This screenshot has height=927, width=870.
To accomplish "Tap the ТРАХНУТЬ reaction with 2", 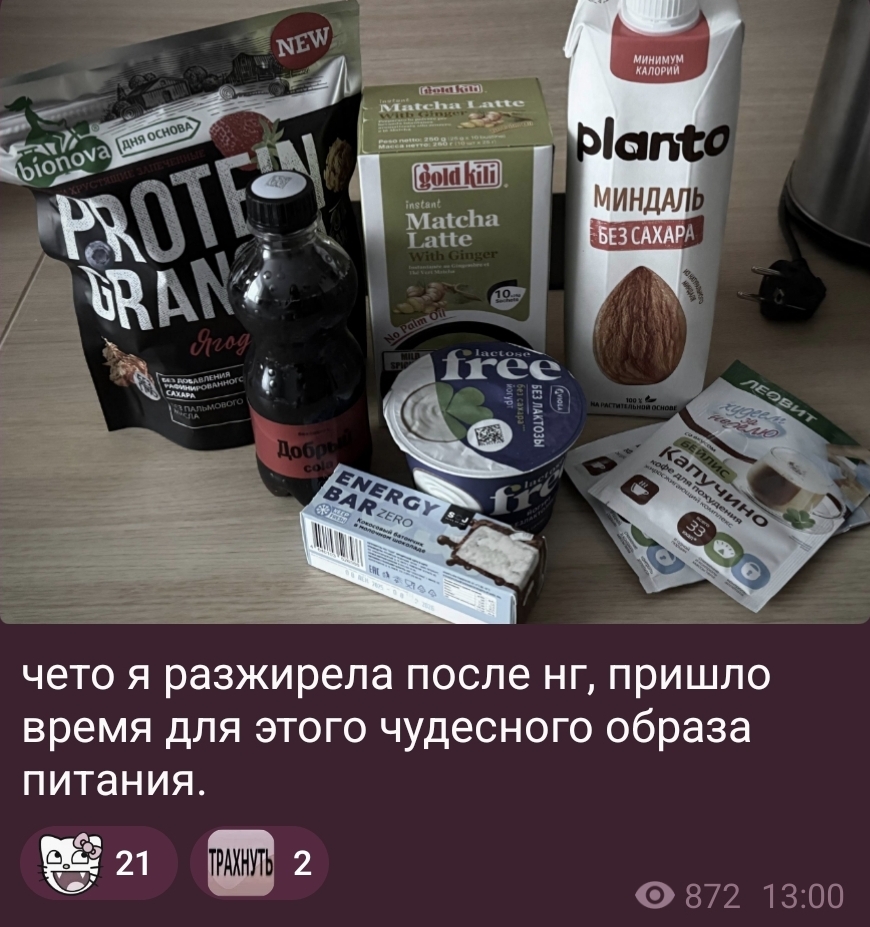I will 258,862.
